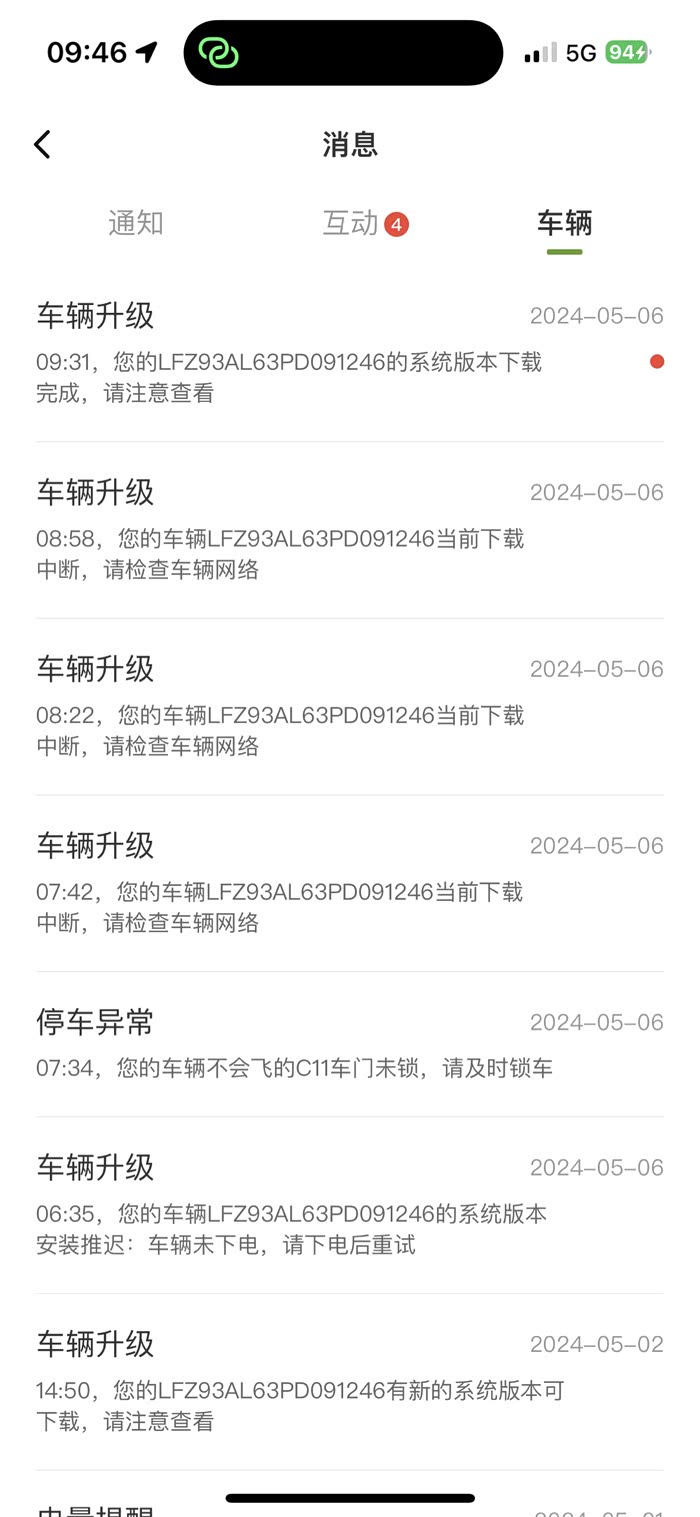Viewport: 700px width, 1517px height.
Task: Select the 车辆 tab
Action: pyautogui.click(x=564, y=223)
